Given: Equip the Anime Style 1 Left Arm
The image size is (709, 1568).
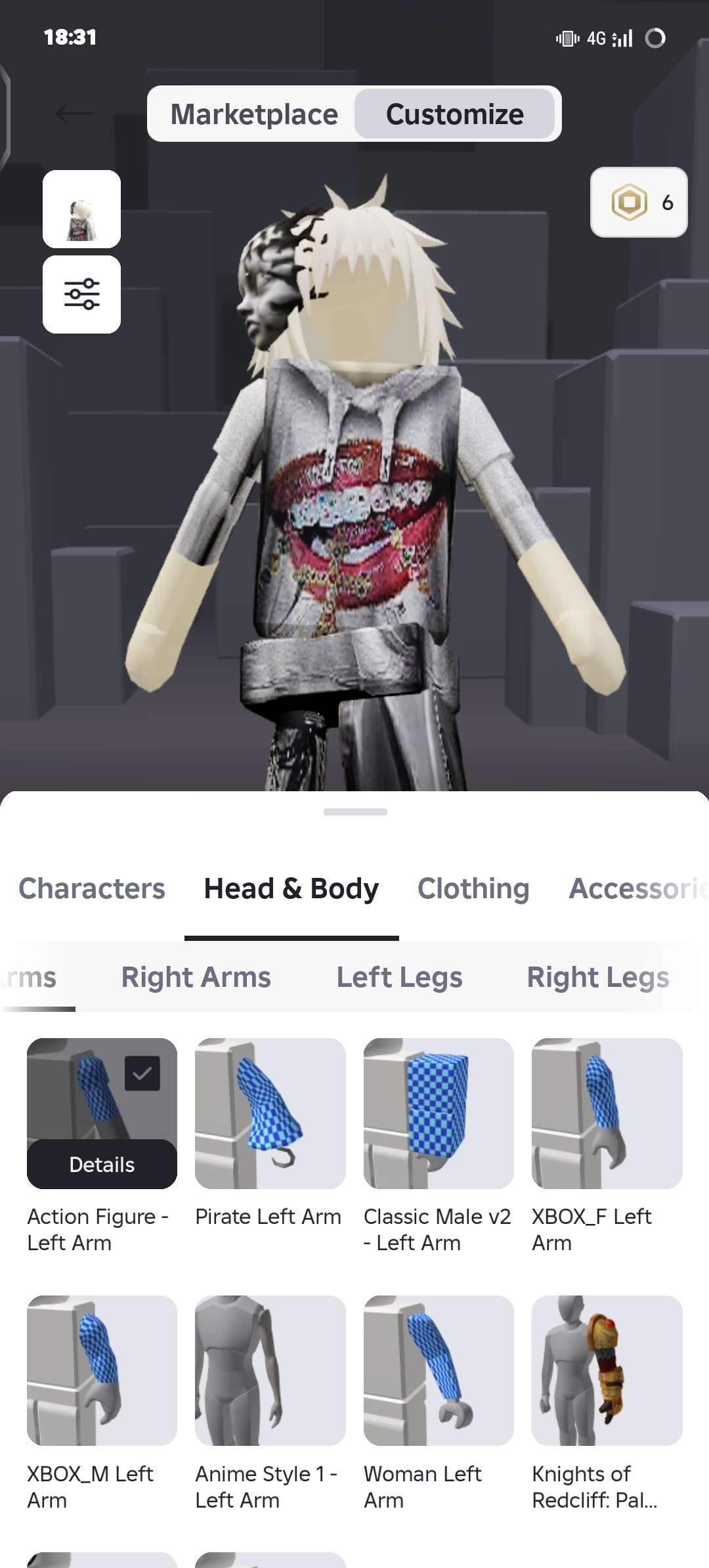Looking at the screenshot, I should tap(270, 1370).
